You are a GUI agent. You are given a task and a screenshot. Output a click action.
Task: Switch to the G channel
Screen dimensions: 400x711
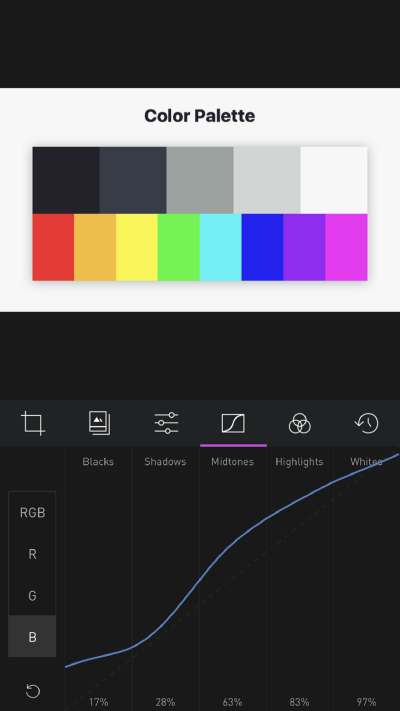coord(32,595)
